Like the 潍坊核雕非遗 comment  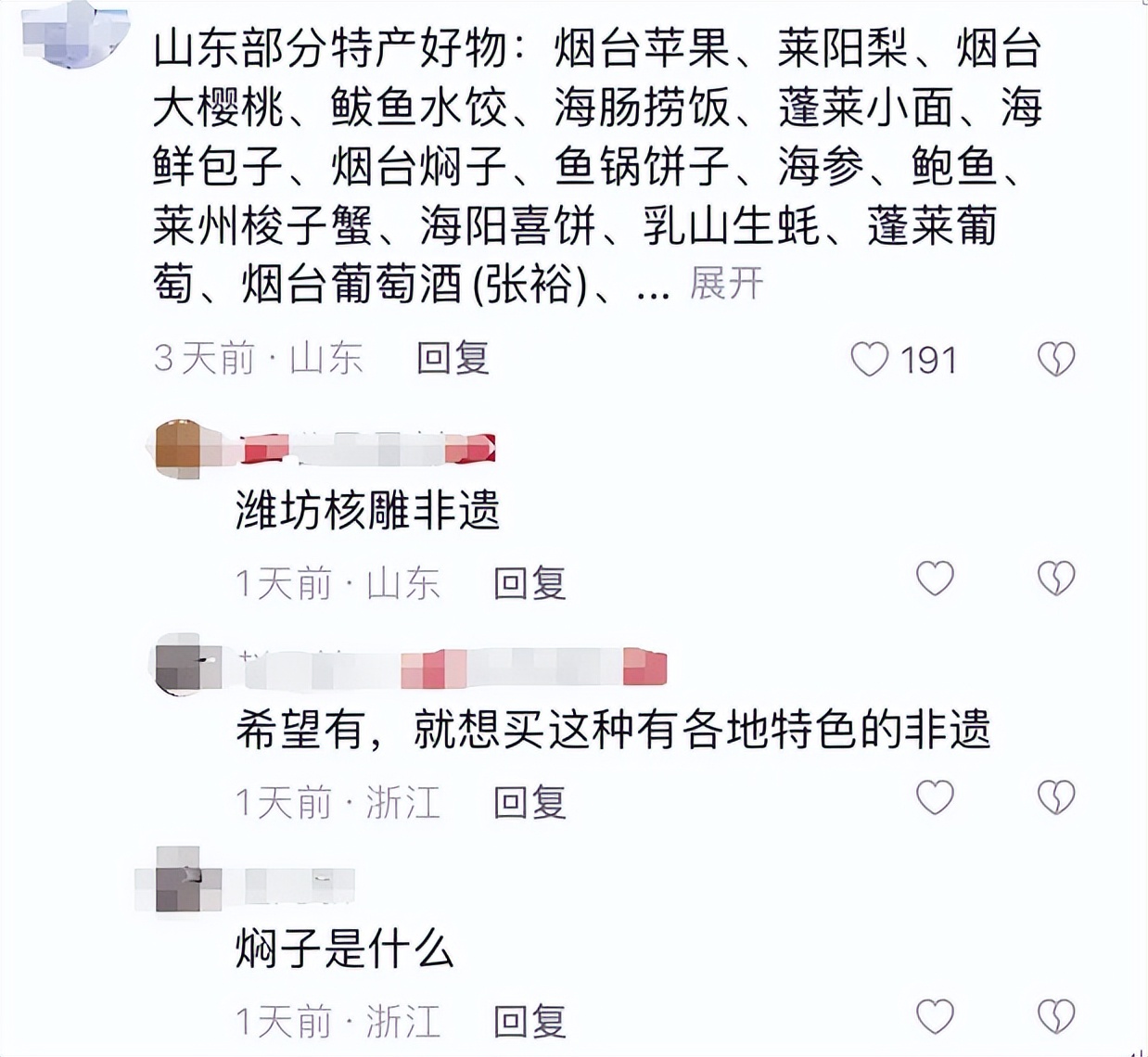(x=935, y=579)
